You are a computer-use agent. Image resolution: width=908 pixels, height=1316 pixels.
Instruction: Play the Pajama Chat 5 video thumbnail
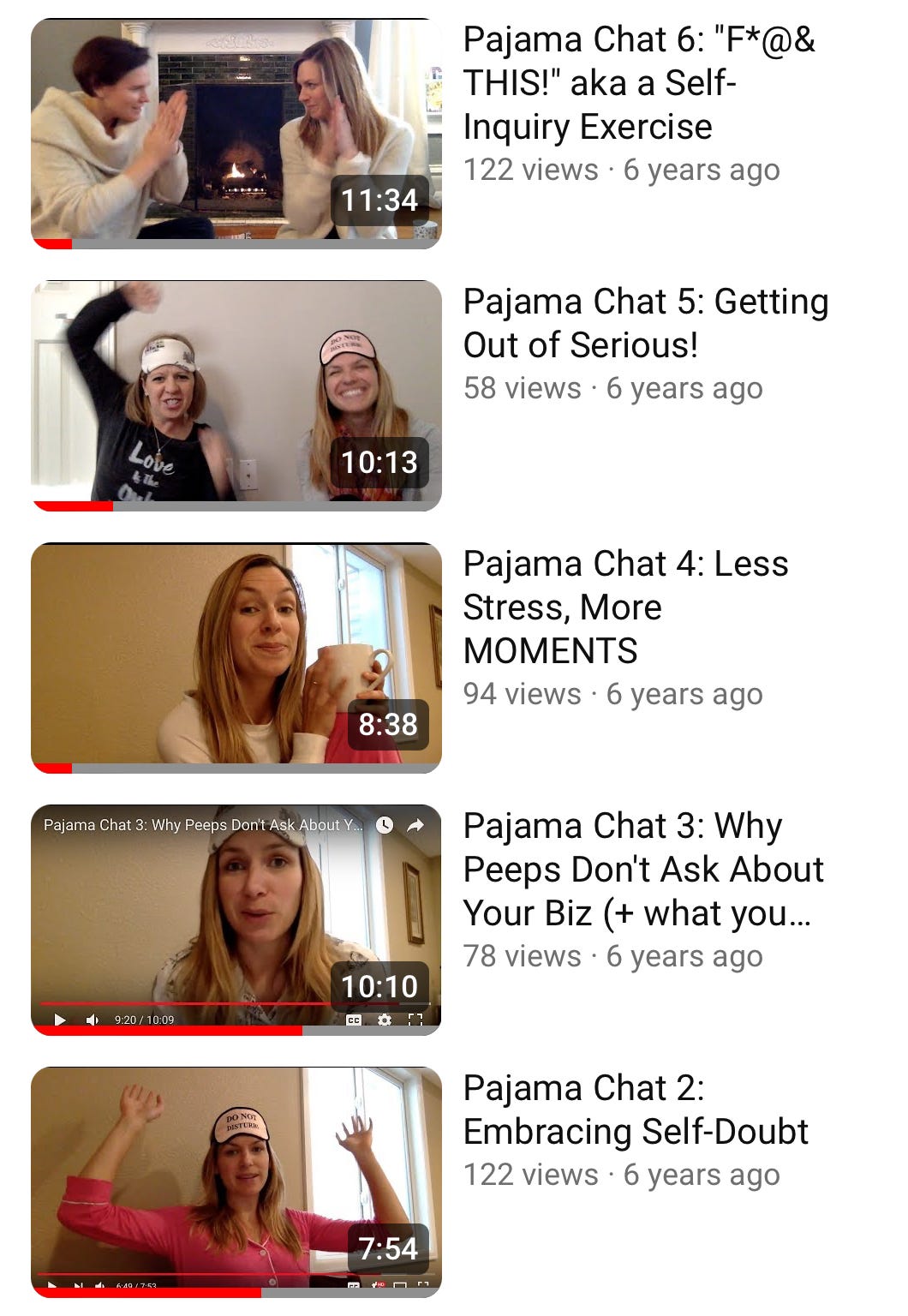pyautogui.click(x=236, y=395)
